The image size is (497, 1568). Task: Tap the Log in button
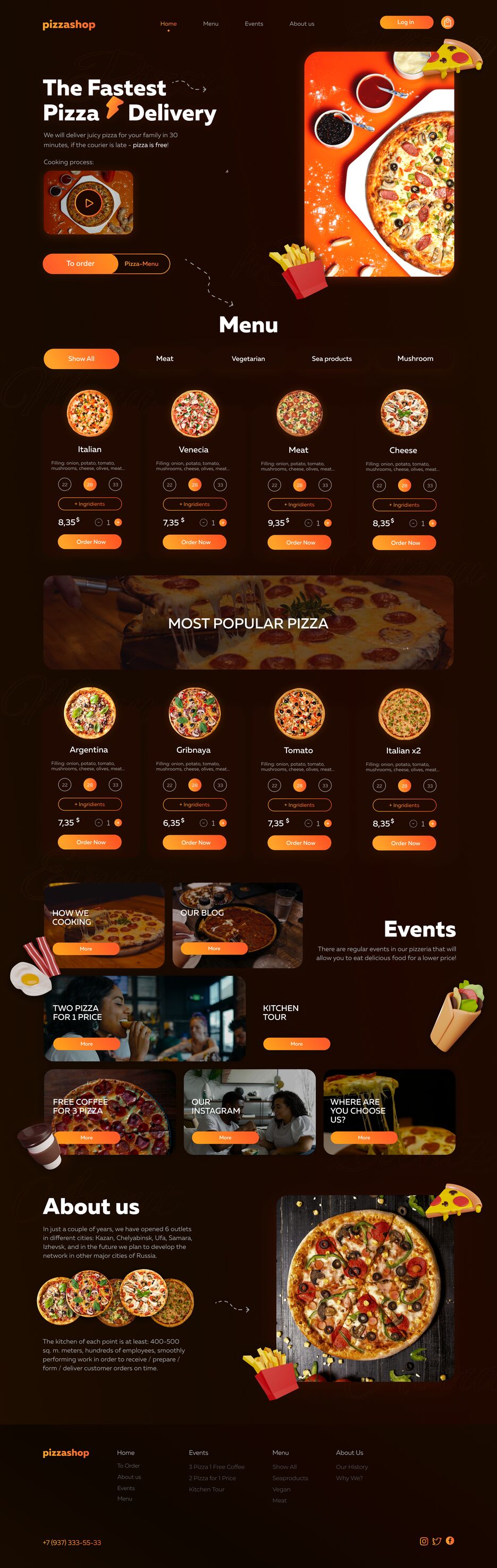tap(406, 22)
